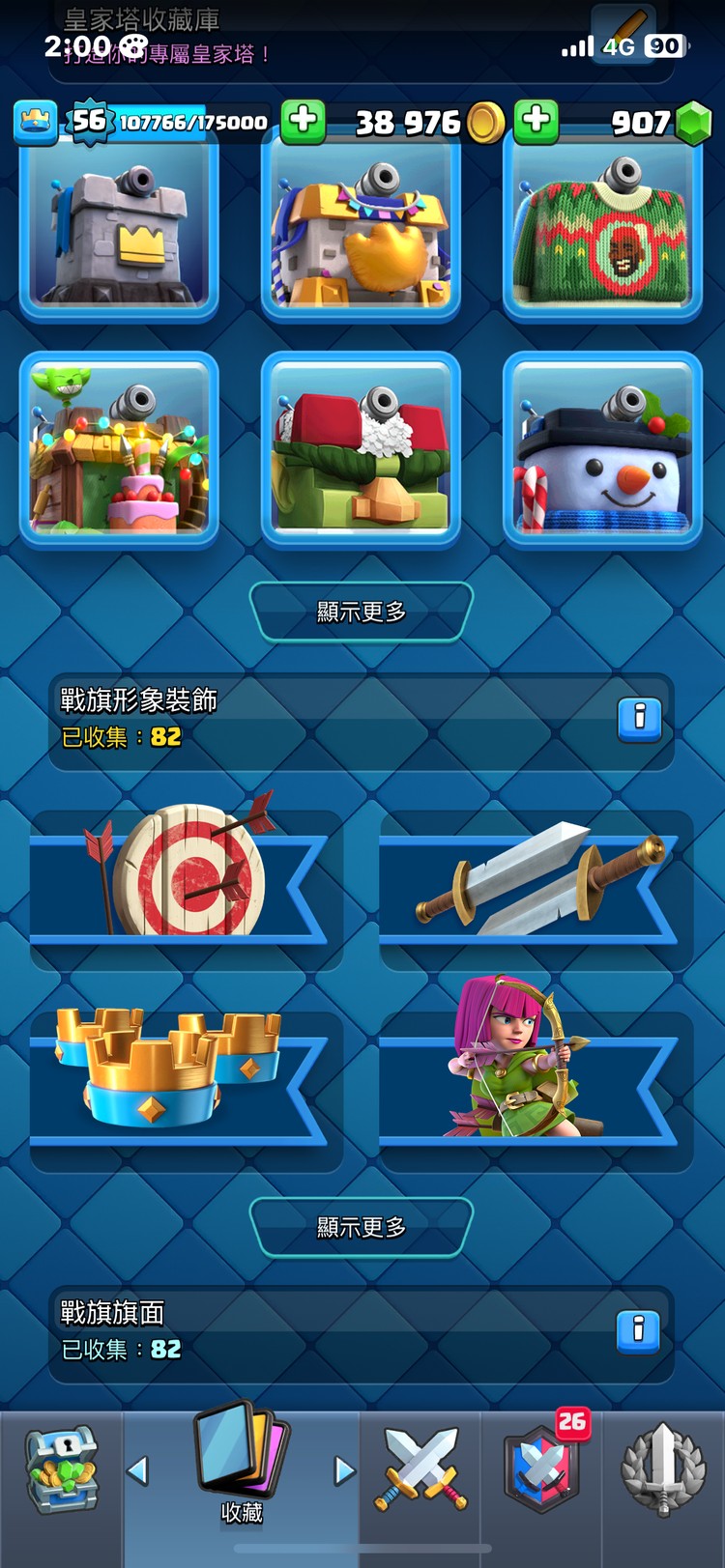This screenshot has width=725, height=1568.
Task: Select the snowman tower skin
Action: coord(602,450)
